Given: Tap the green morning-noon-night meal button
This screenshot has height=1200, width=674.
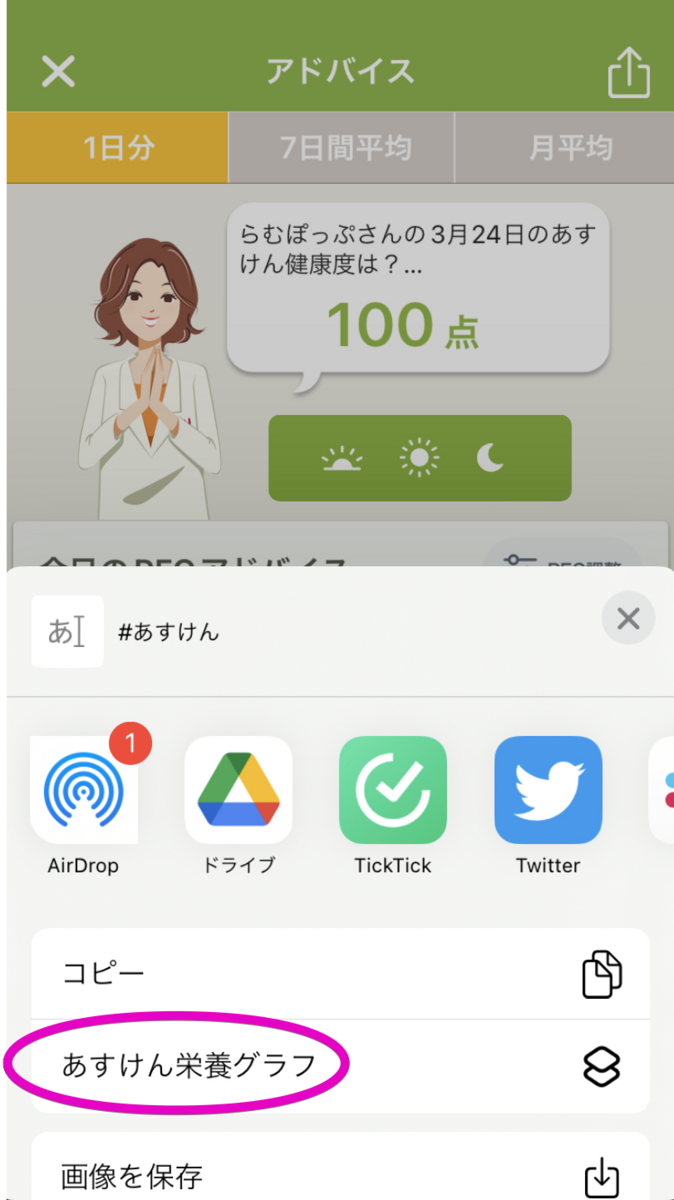Looking at the screenshot, I should (419, 458).
